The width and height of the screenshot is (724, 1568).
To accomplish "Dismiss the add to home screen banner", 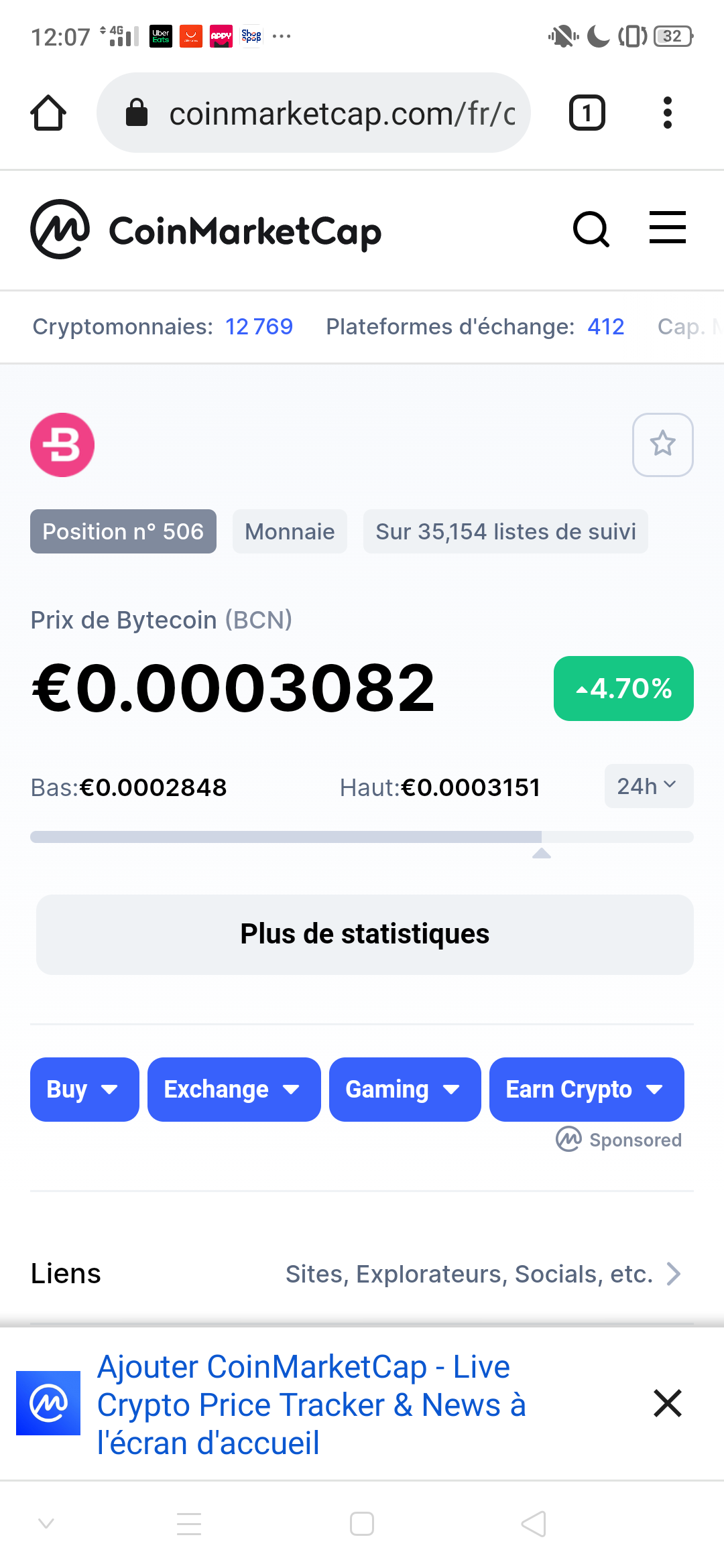I will pyautogui.click(x=667, y=1403).
